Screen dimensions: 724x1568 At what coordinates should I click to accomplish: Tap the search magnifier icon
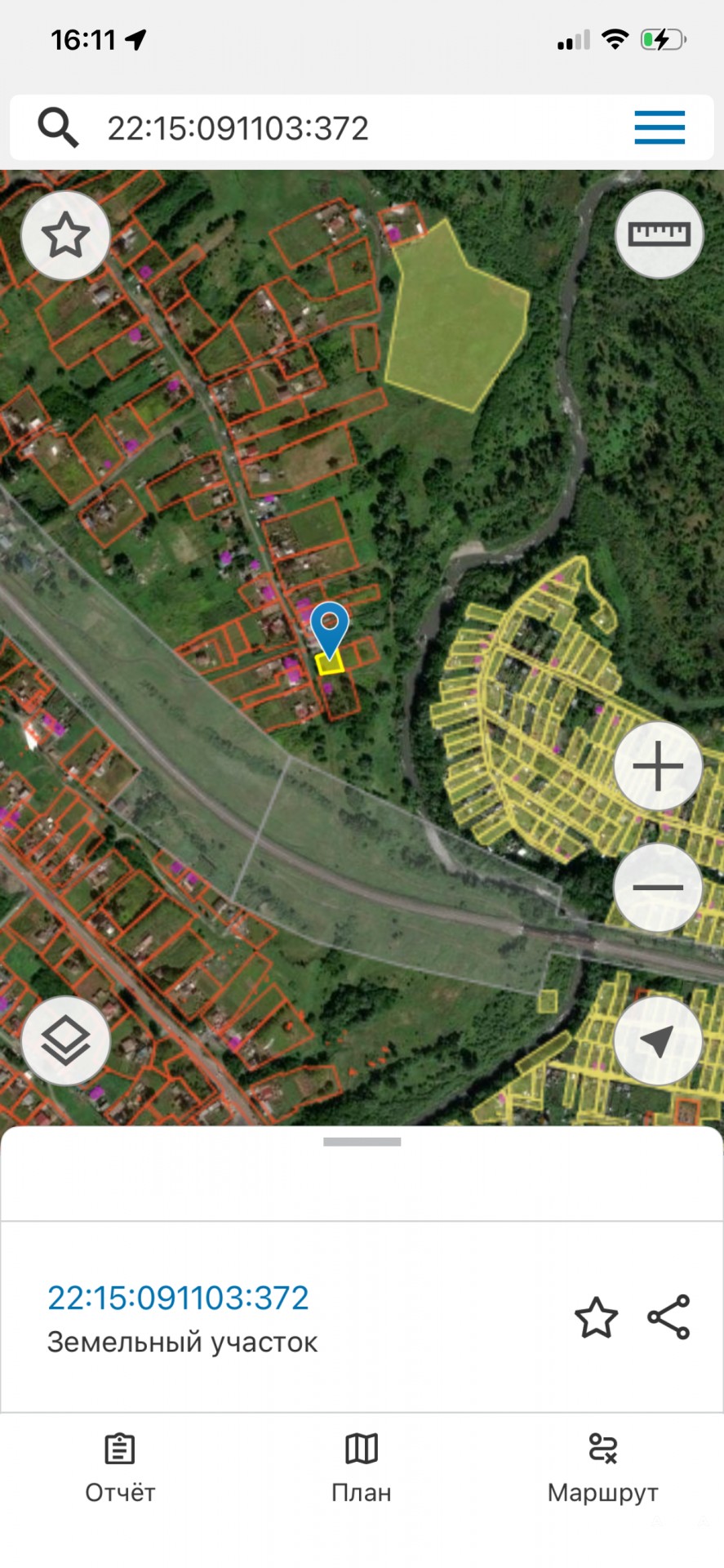[x=58, y=127]
